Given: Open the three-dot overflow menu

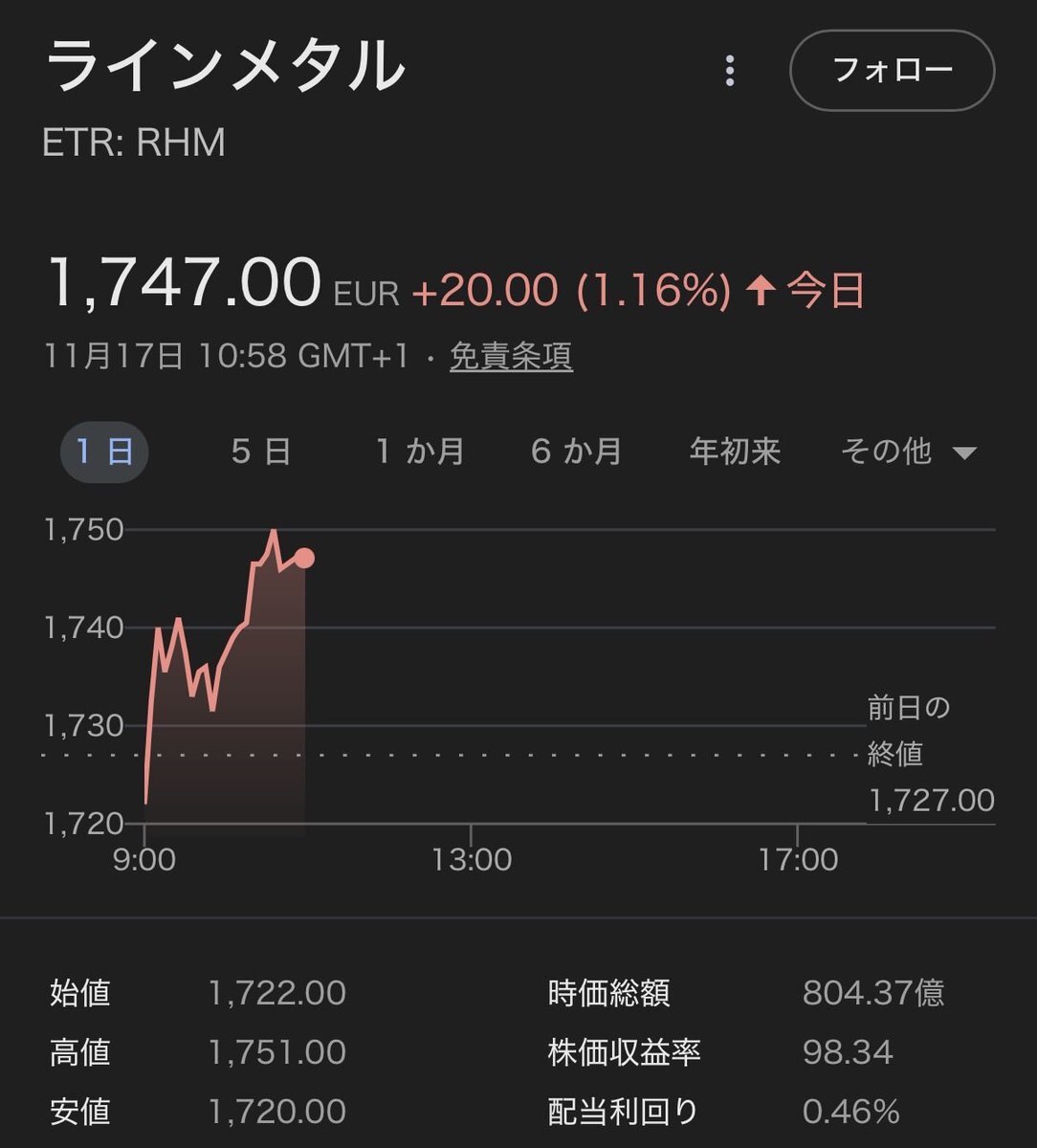Looking at the screenshot, I should click(x=730, y=71).
